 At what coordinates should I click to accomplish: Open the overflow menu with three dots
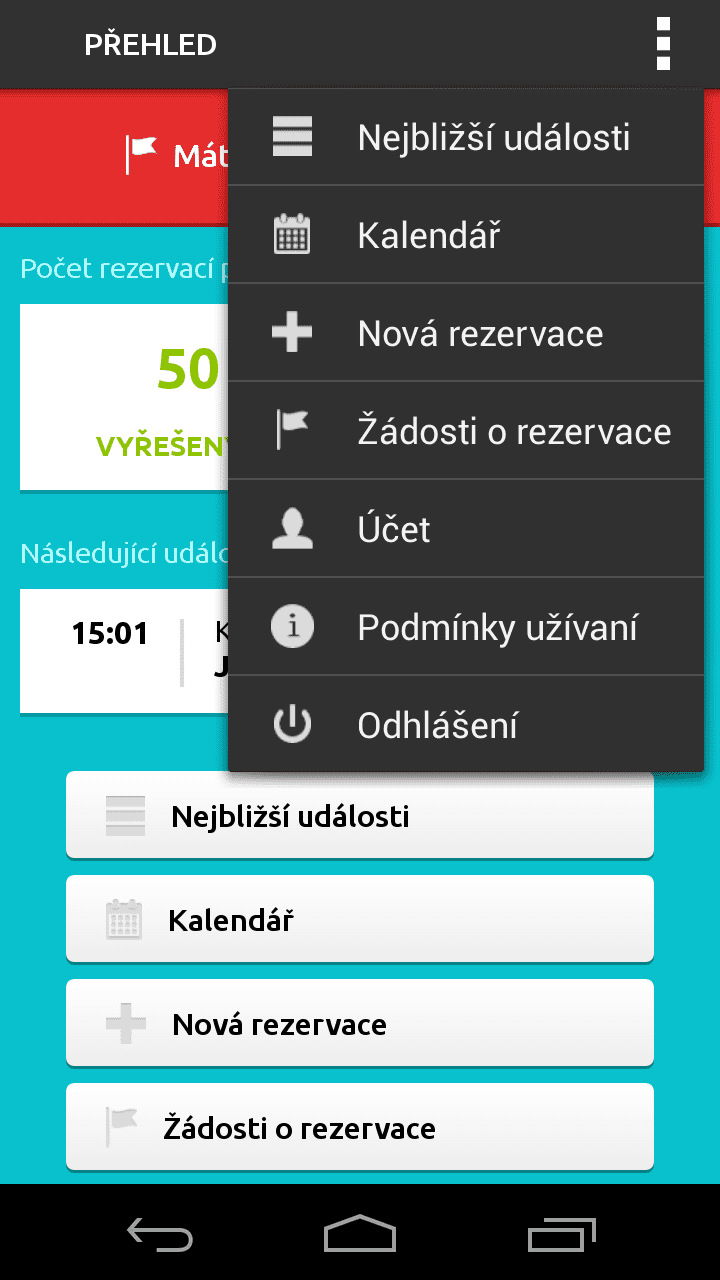pos(663,44)
